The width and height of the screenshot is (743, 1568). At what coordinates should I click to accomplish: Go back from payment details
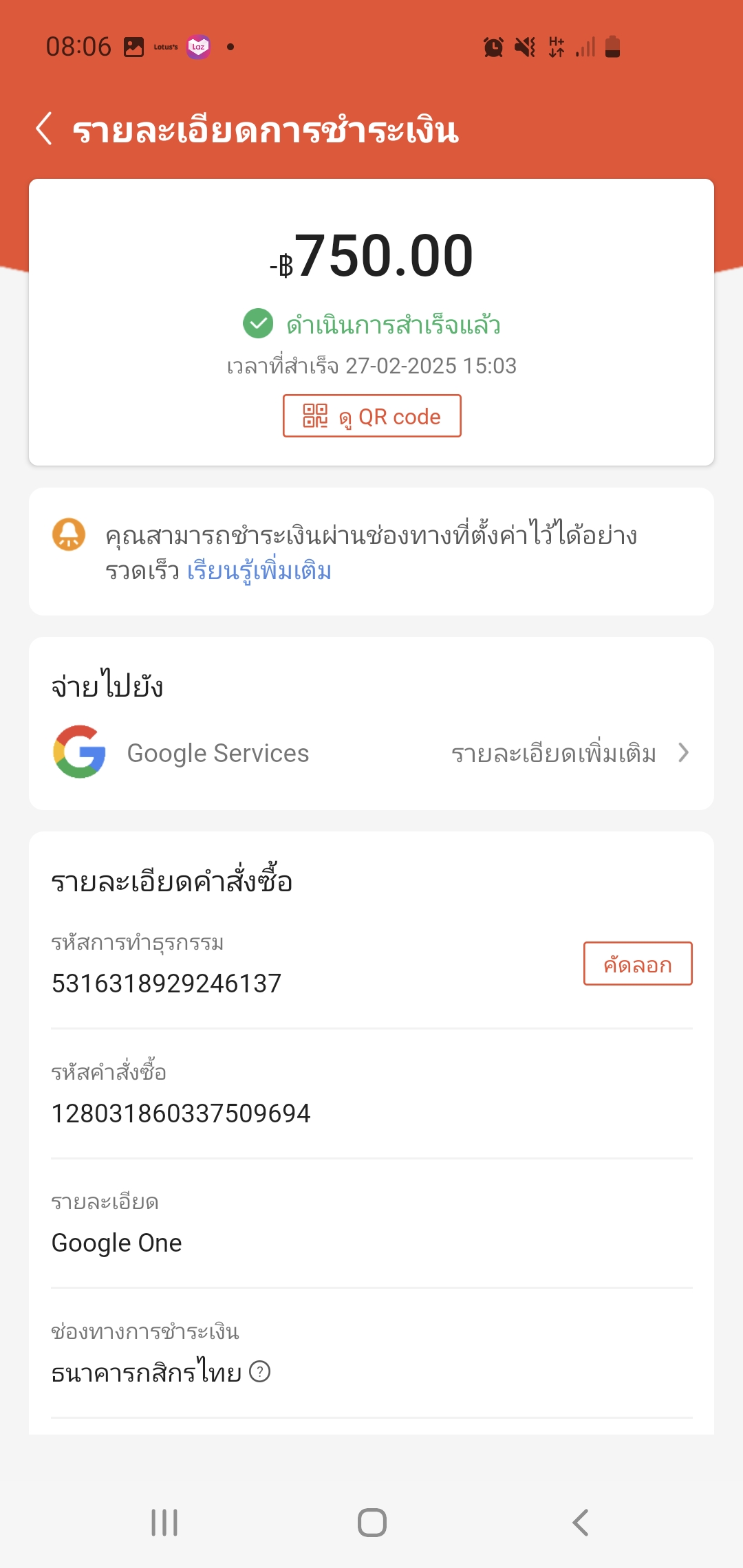tap(44, 129)
